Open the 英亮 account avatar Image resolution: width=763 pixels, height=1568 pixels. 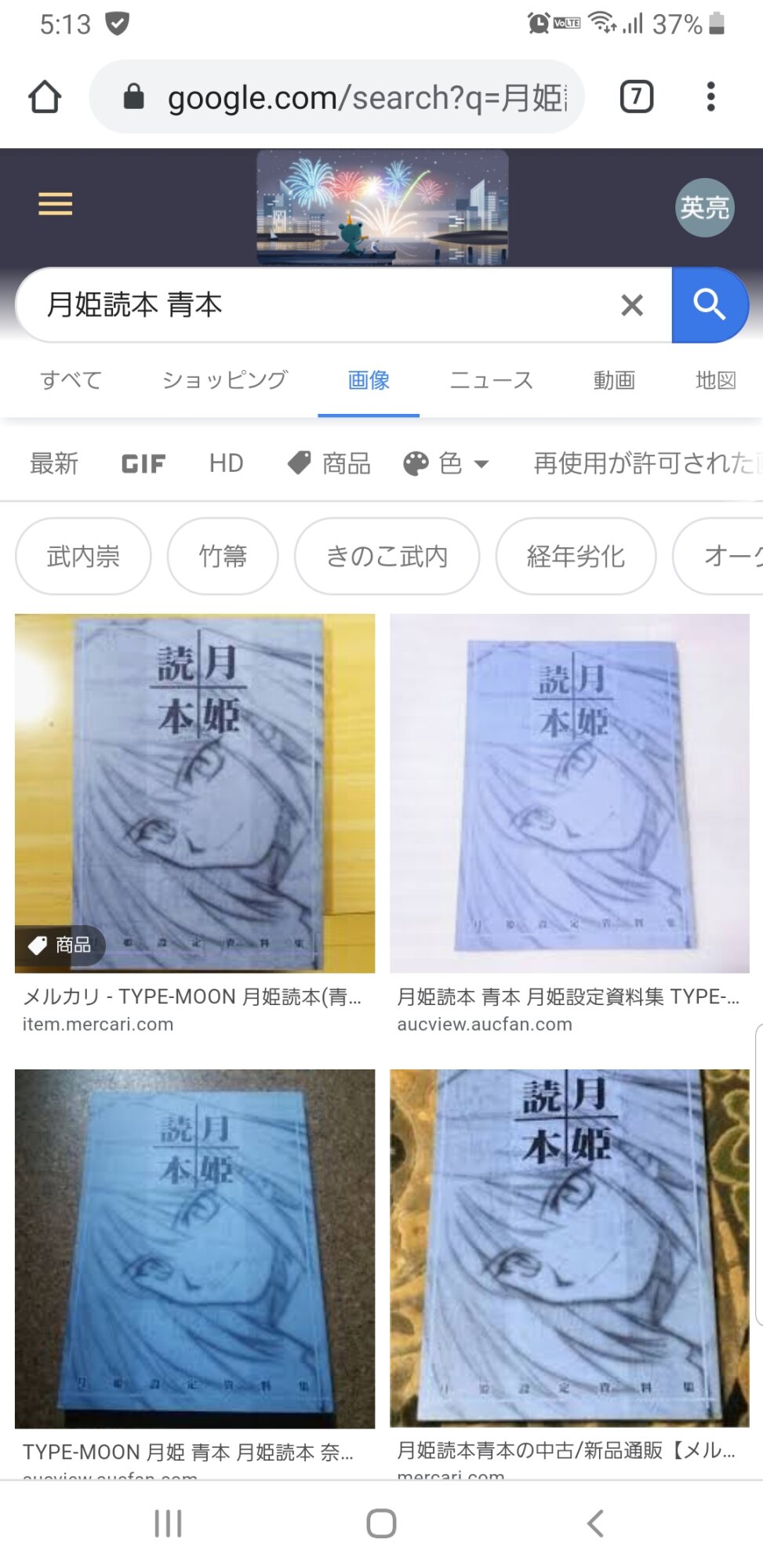pos(704,208)
